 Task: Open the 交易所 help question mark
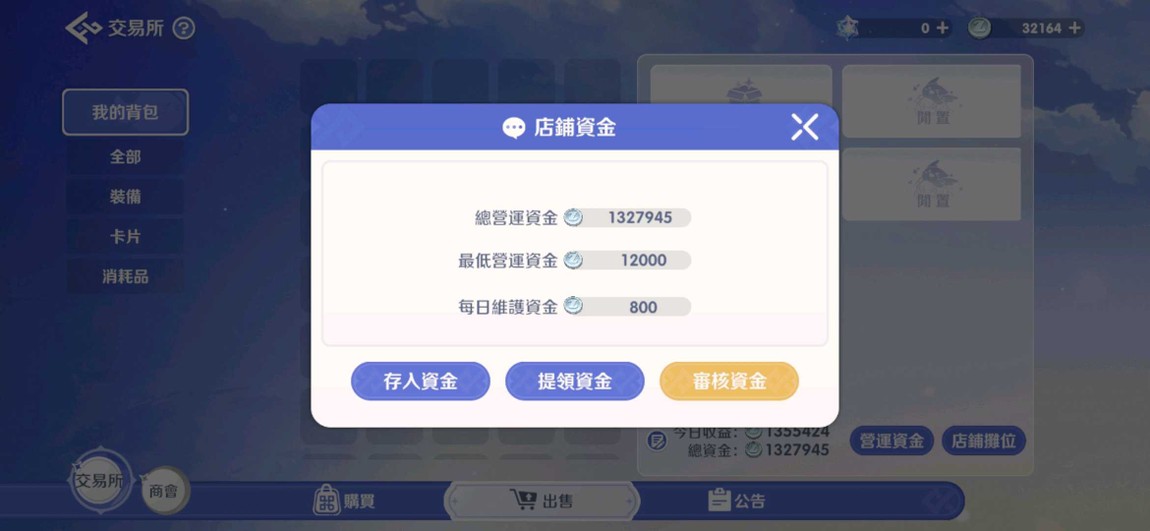point(184,28)
